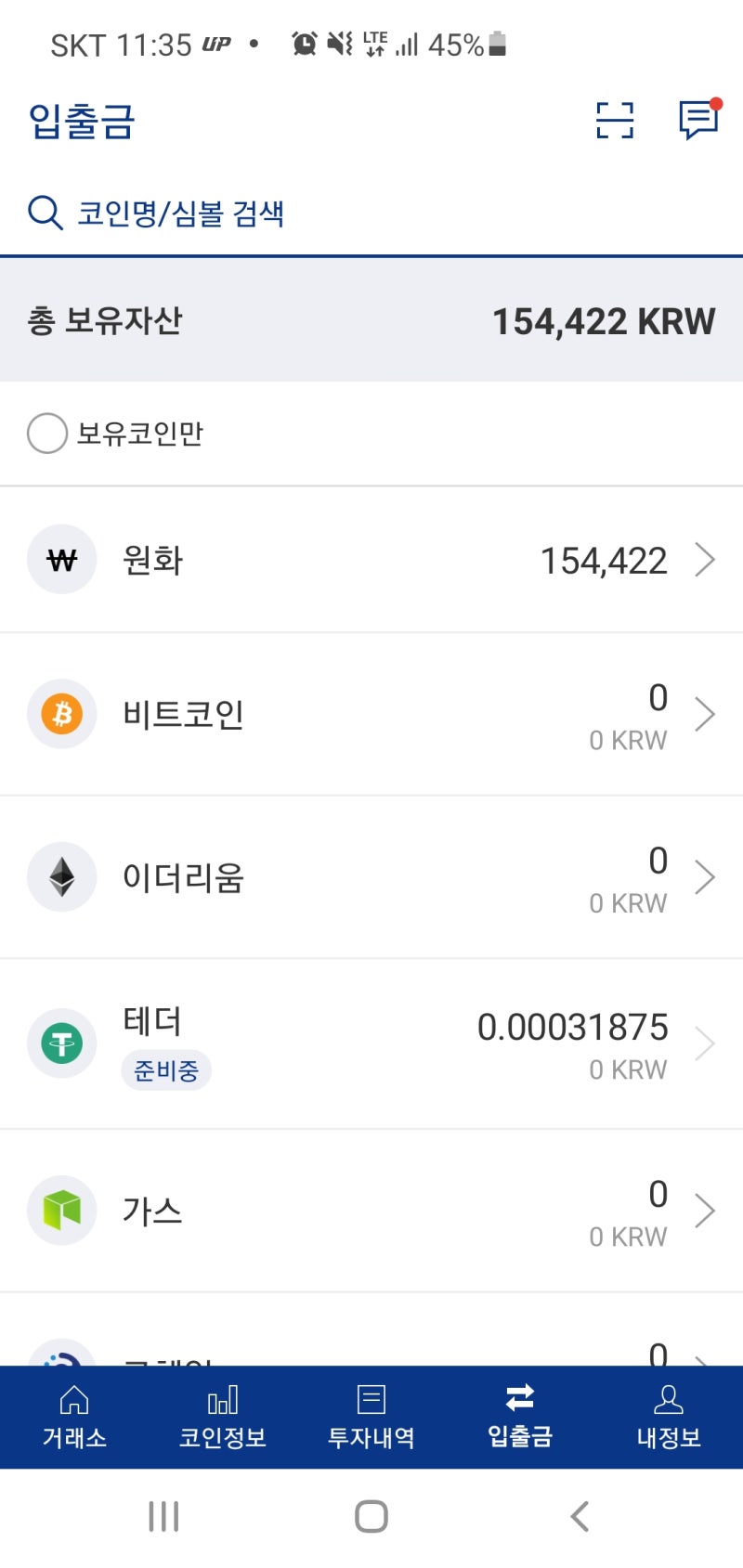Tap the 코인명/심볼 검색 search field
The width and height of the screenshot is (743, 1568).
[x=182, y=213]
